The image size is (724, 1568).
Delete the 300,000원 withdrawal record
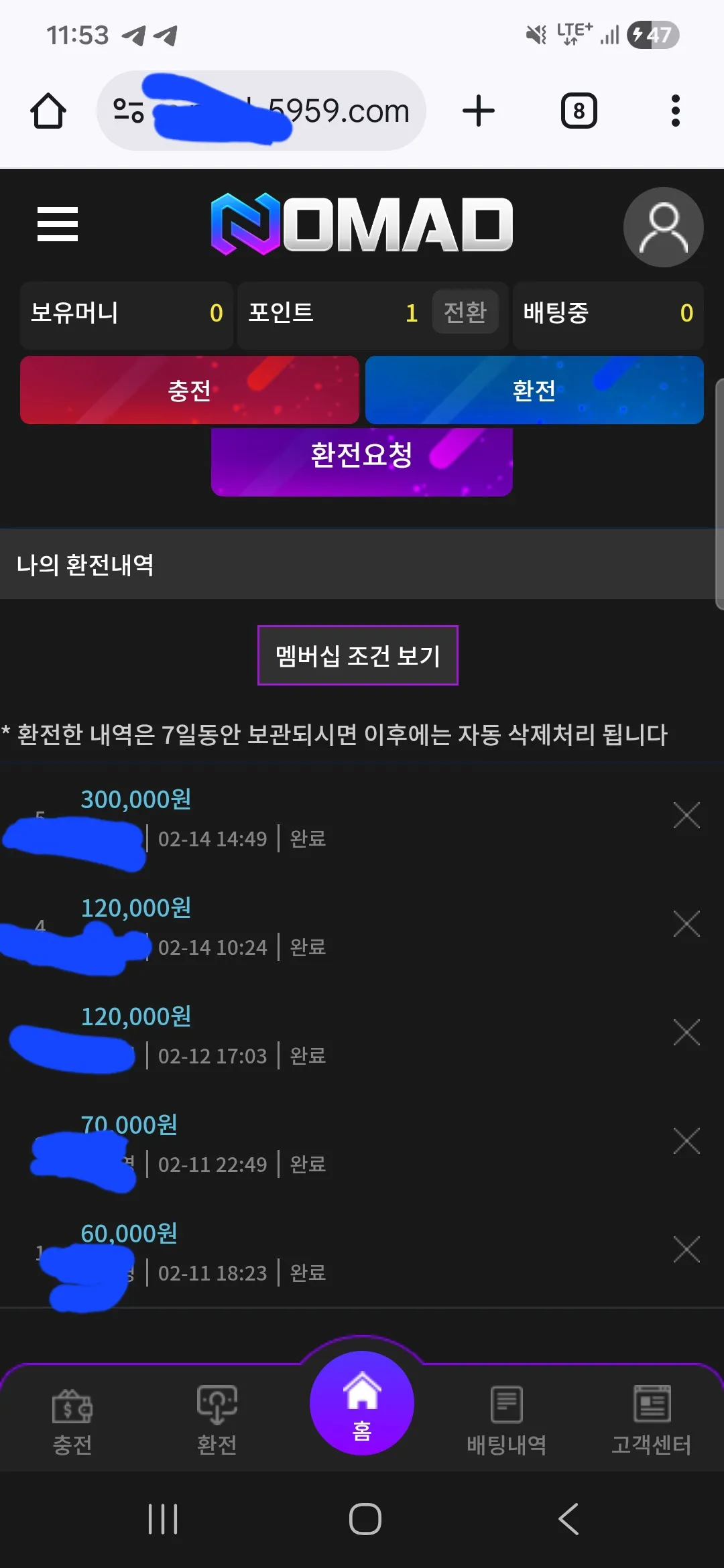[x=686, y=815]
